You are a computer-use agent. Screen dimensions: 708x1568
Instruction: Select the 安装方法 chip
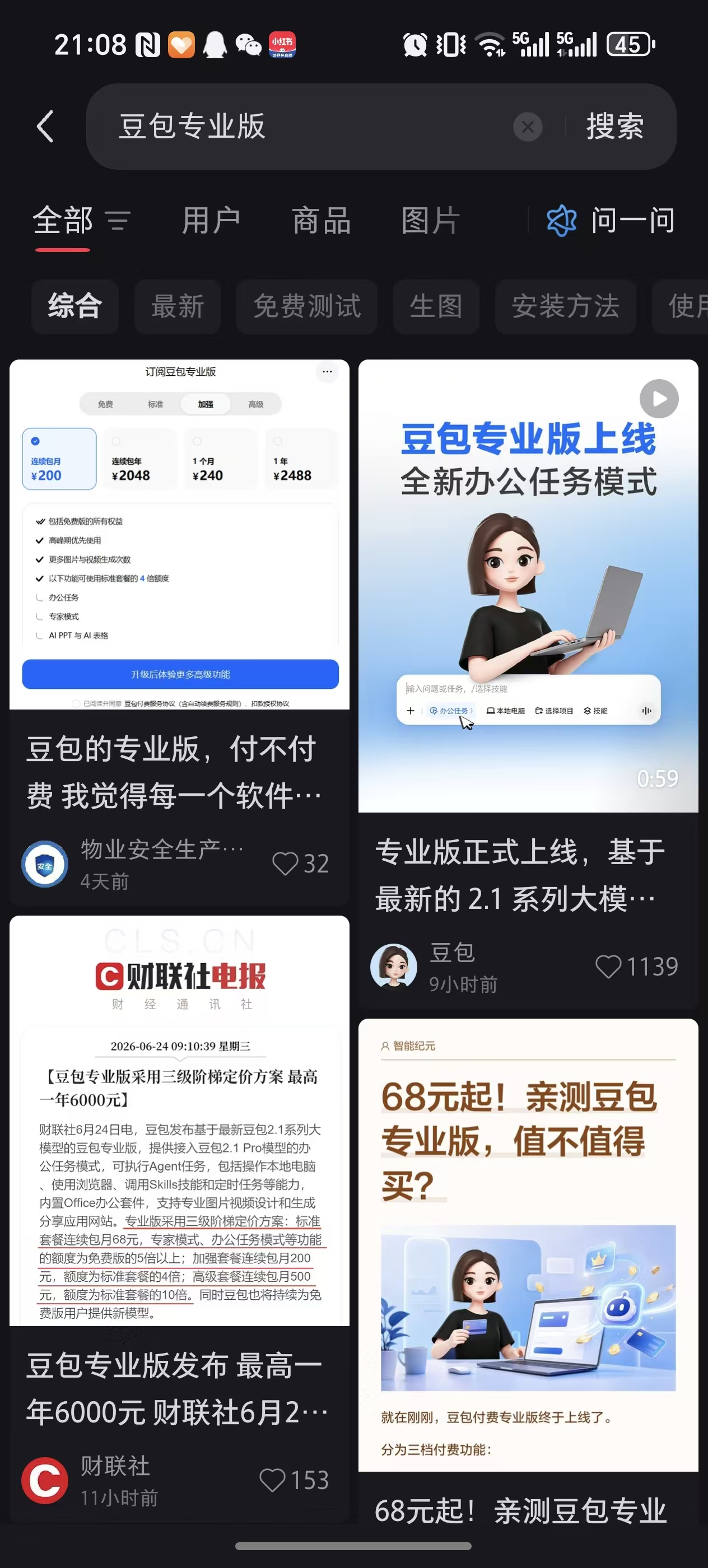(566, 306)
